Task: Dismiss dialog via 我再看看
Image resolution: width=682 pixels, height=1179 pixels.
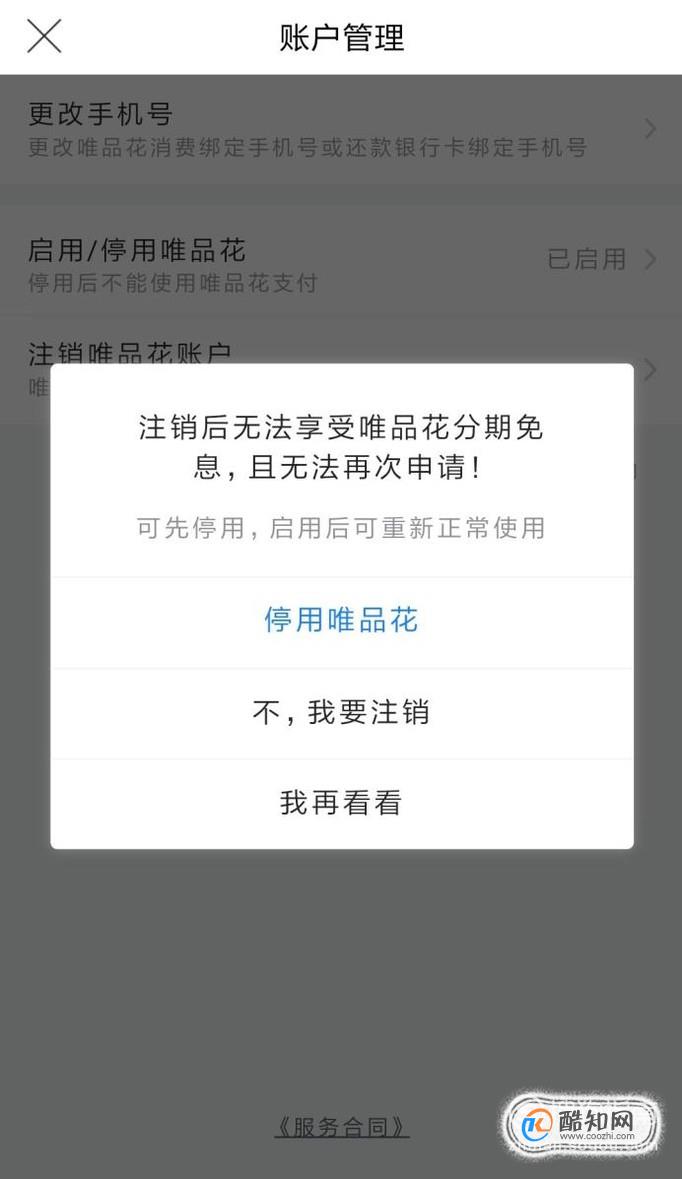Action: [341, 804]
